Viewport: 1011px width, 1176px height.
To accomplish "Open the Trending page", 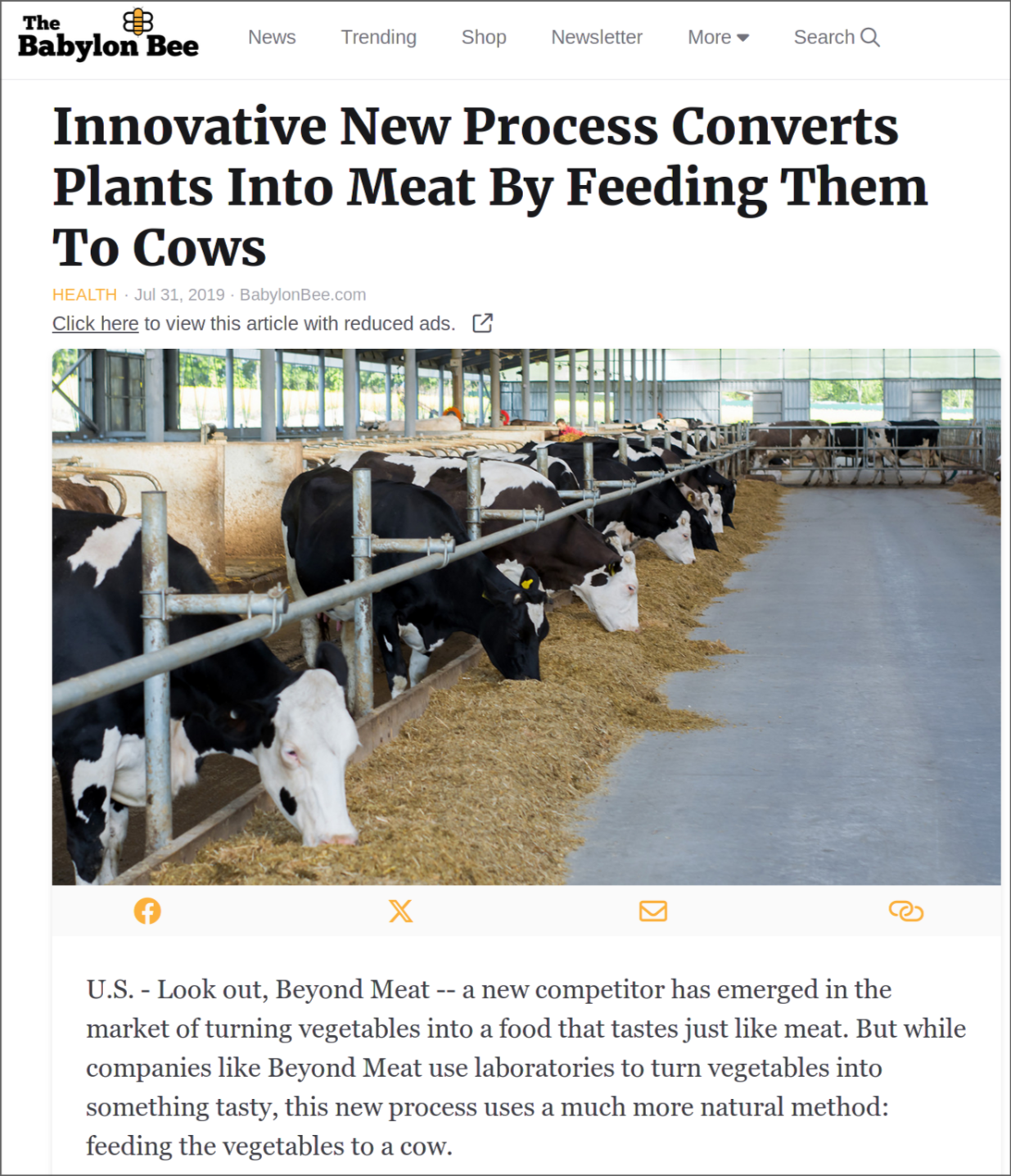I will 378,38.
